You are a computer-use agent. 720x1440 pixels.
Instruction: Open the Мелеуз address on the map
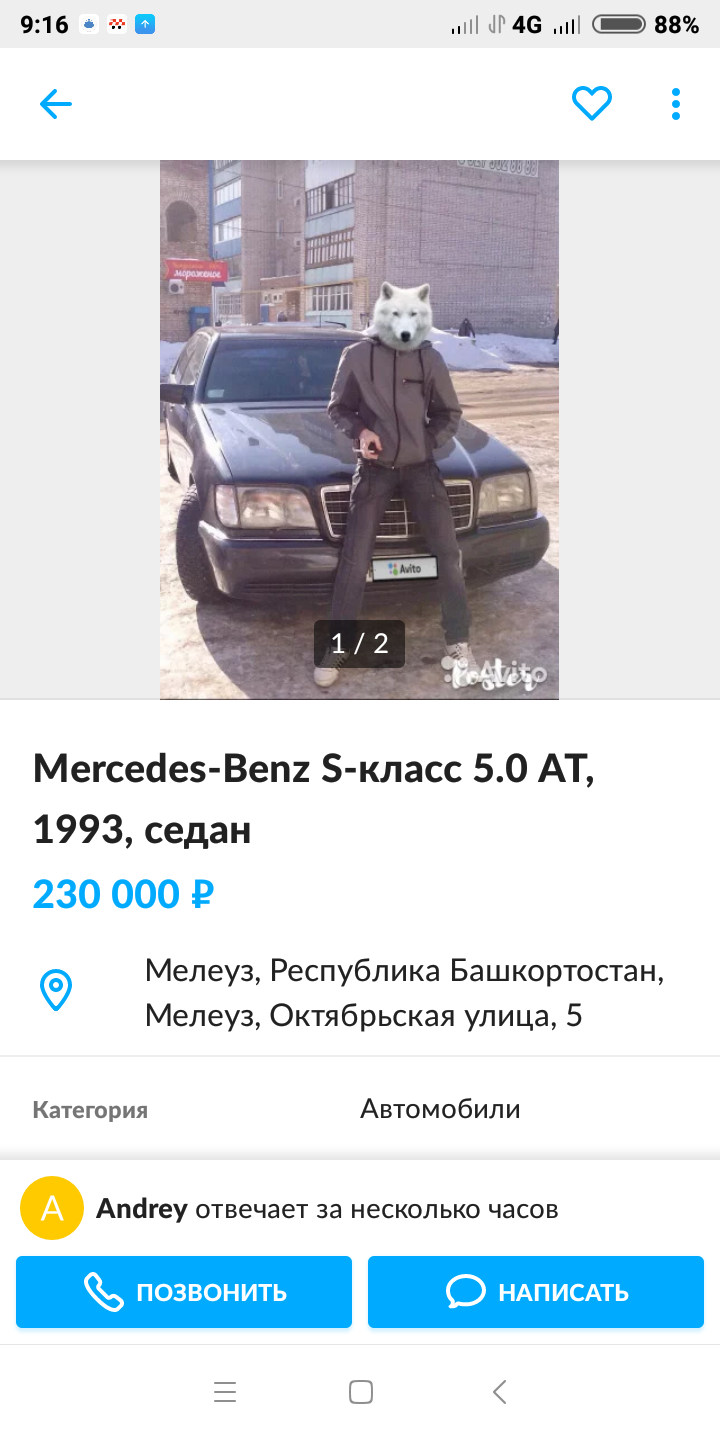click(x=404, y=993)
